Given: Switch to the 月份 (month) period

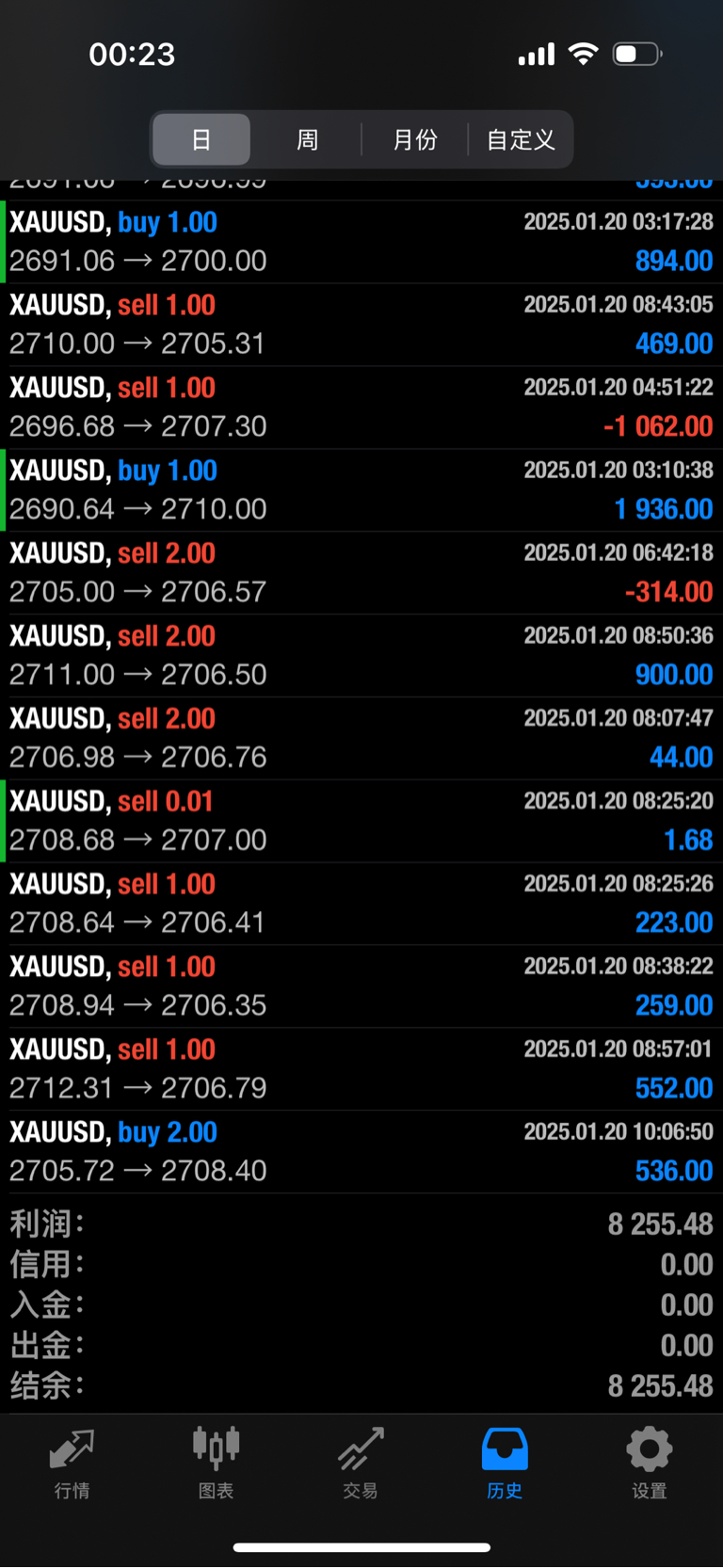Looking at the screenshot, I should [415, 140].
